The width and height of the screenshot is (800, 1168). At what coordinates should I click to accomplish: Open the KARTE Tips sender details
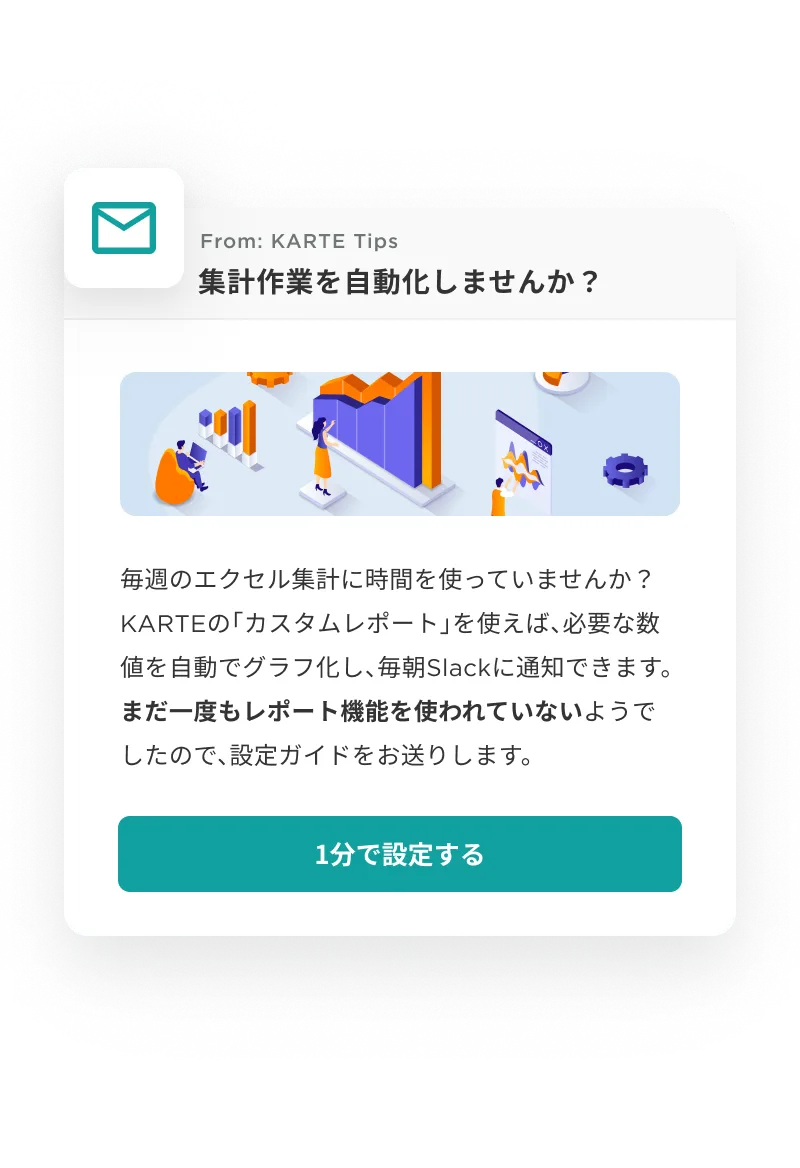(300, 241)
